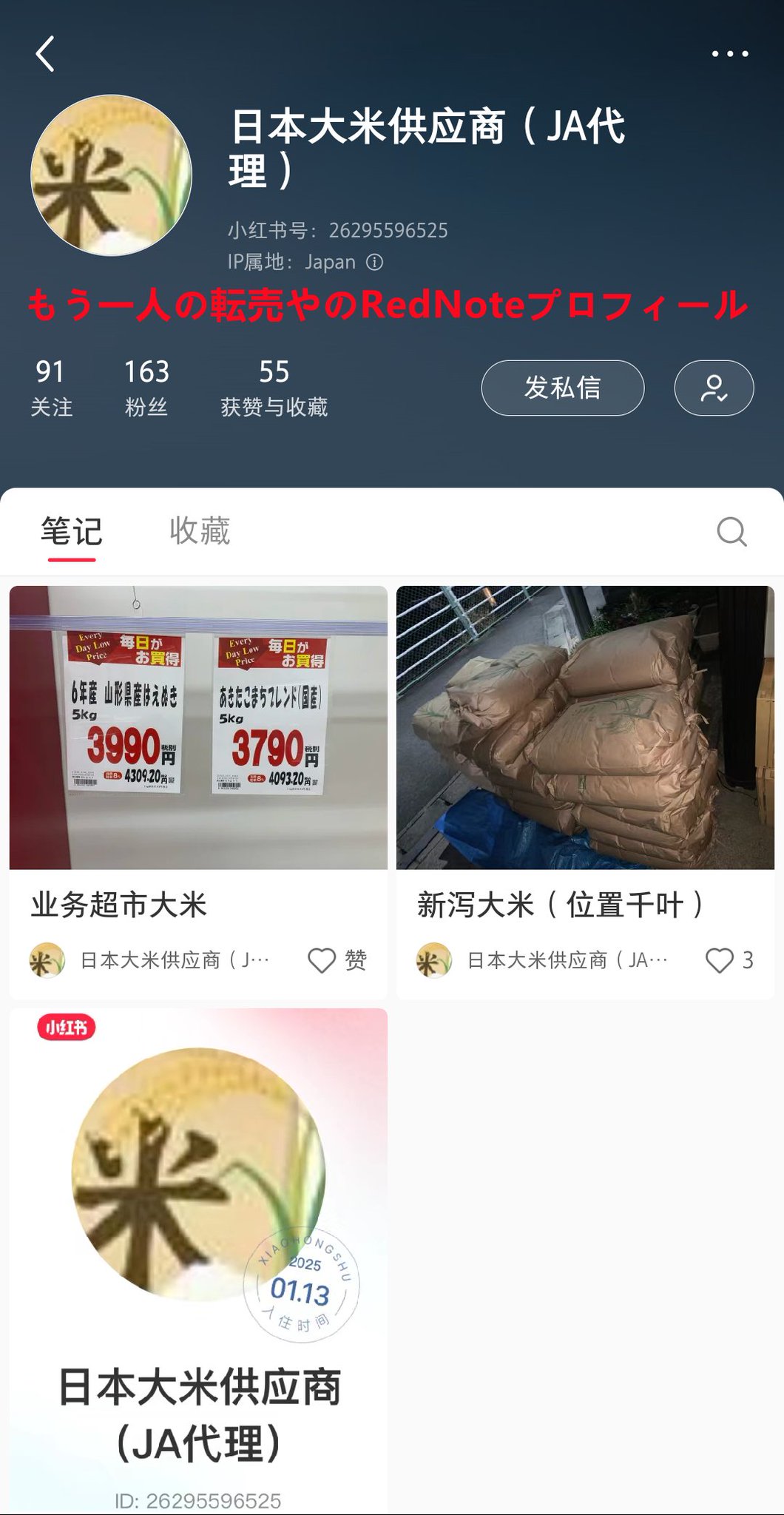This screenshot has width=784, height=1515.
Task: View the profile avatar picture
Action: click(x=111, y=175)
